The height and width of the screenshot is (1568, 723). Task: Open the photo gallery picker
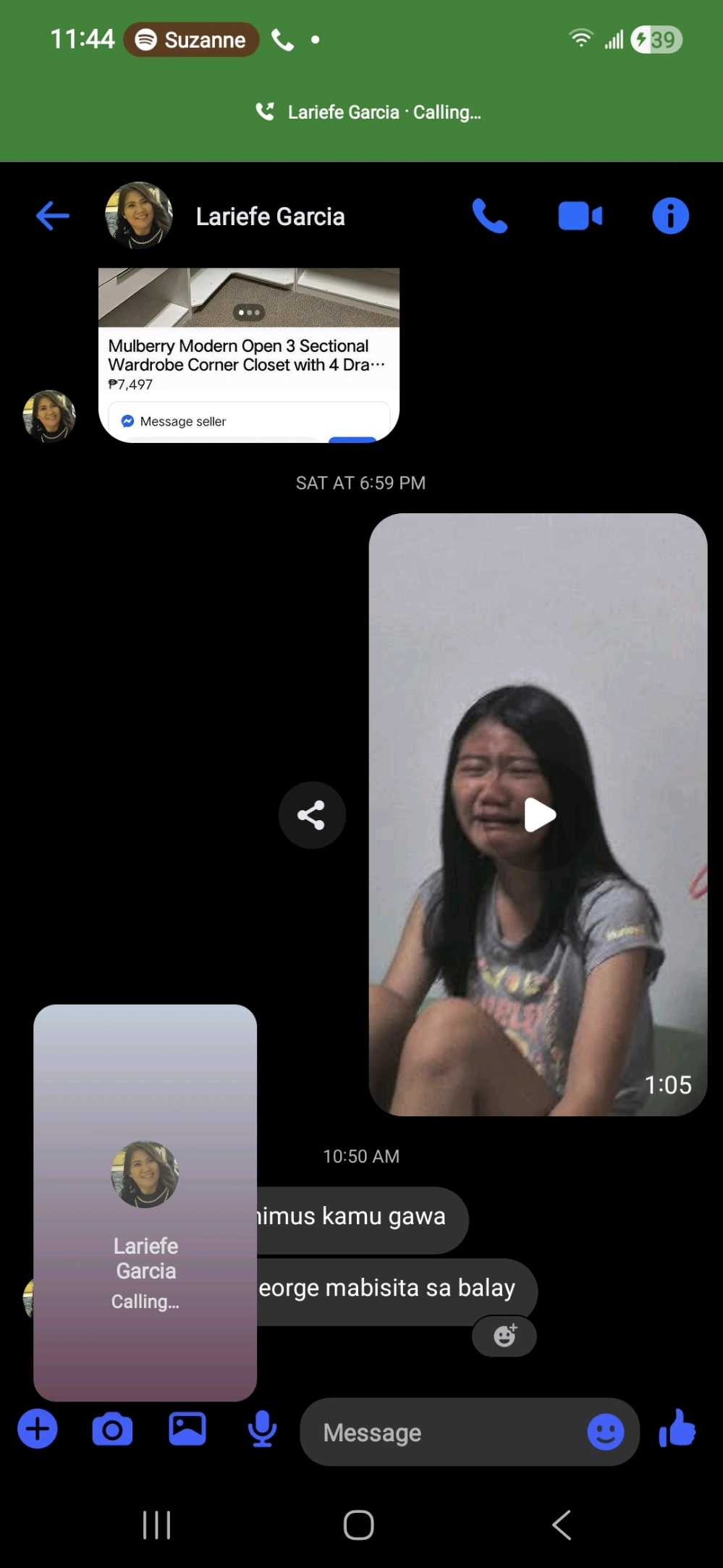click(x=187, y=1430)
